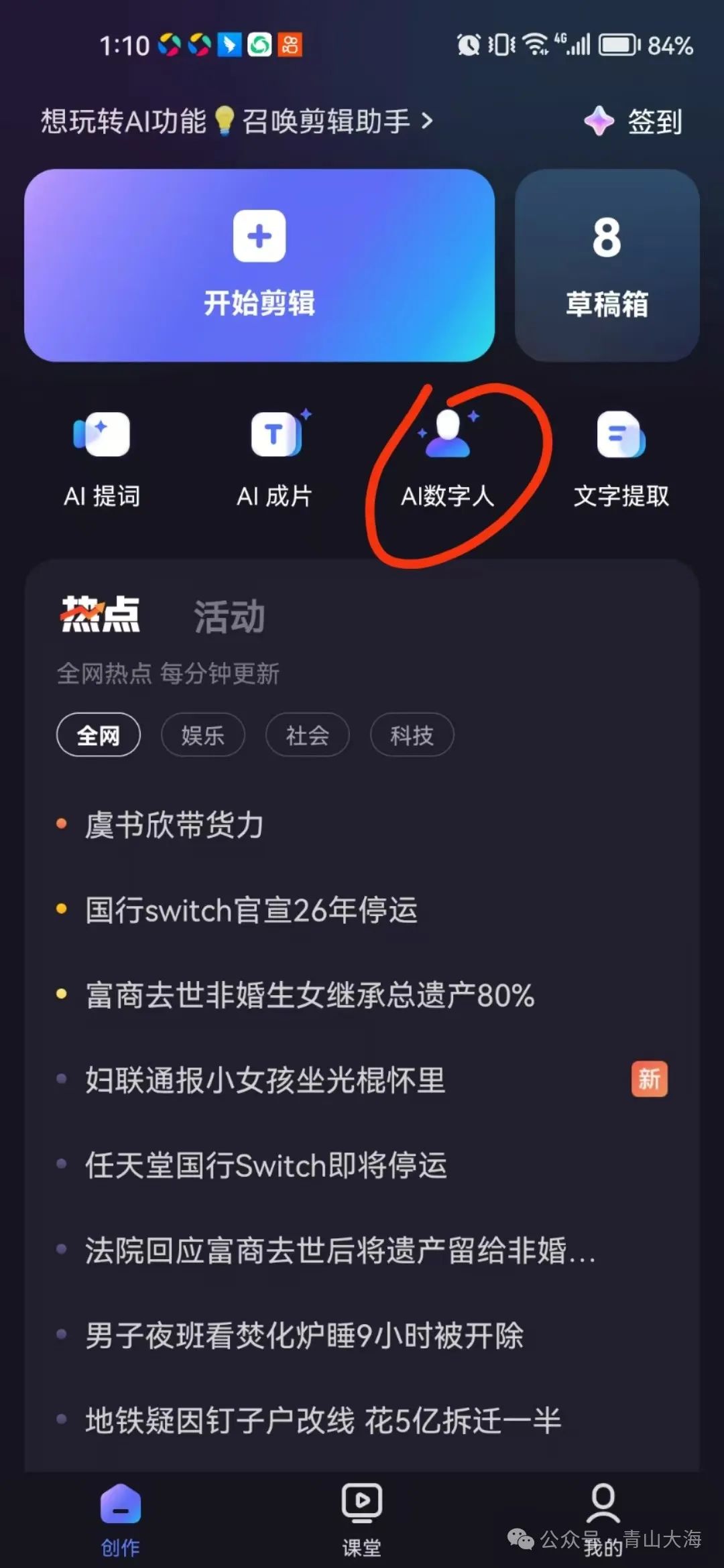The image size is (724, 1568).
Task: Open 签到 daily check-in
Action: [634, 122]
